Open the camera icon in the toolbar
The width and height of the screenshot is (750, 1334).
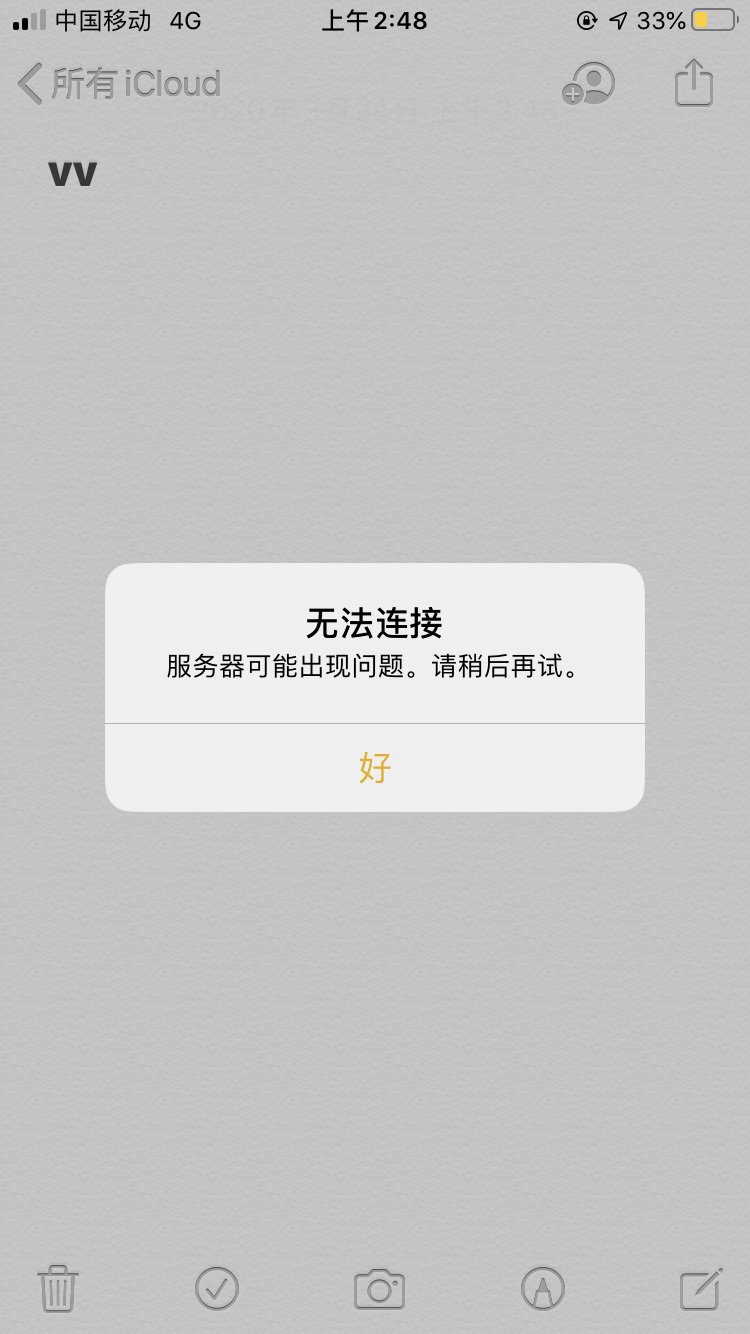379,1289
